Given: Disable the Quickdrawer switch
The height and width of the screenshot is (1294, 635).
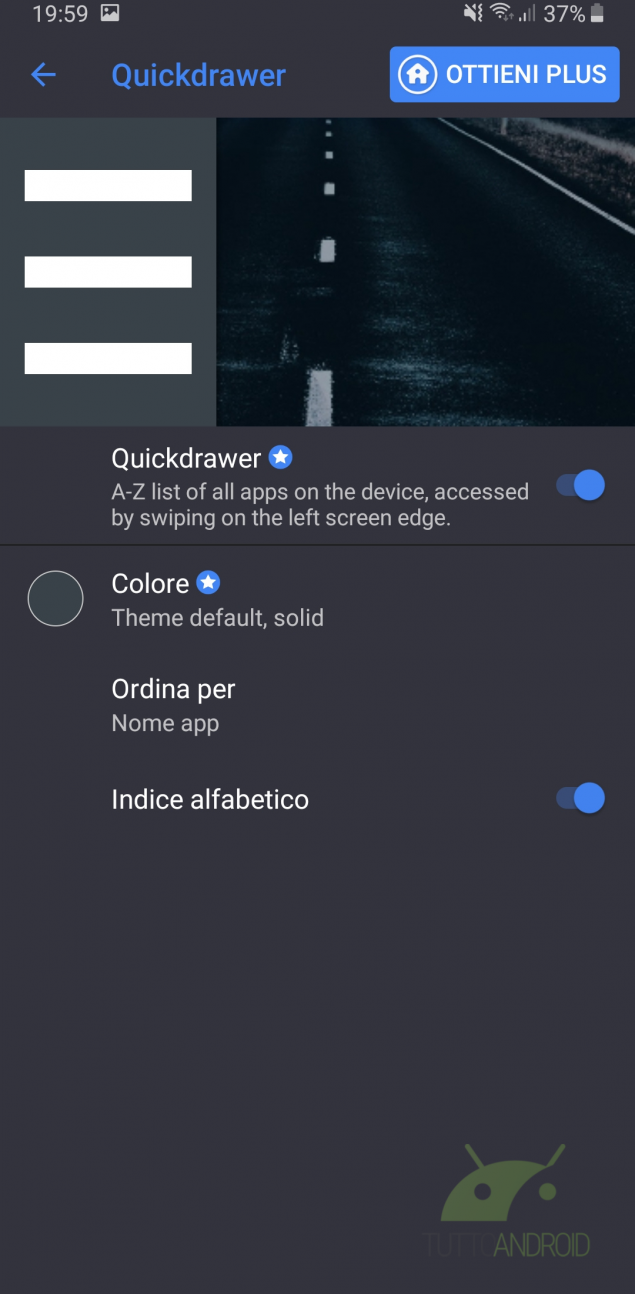Looking at the screenshot, I should coord(581,486).
